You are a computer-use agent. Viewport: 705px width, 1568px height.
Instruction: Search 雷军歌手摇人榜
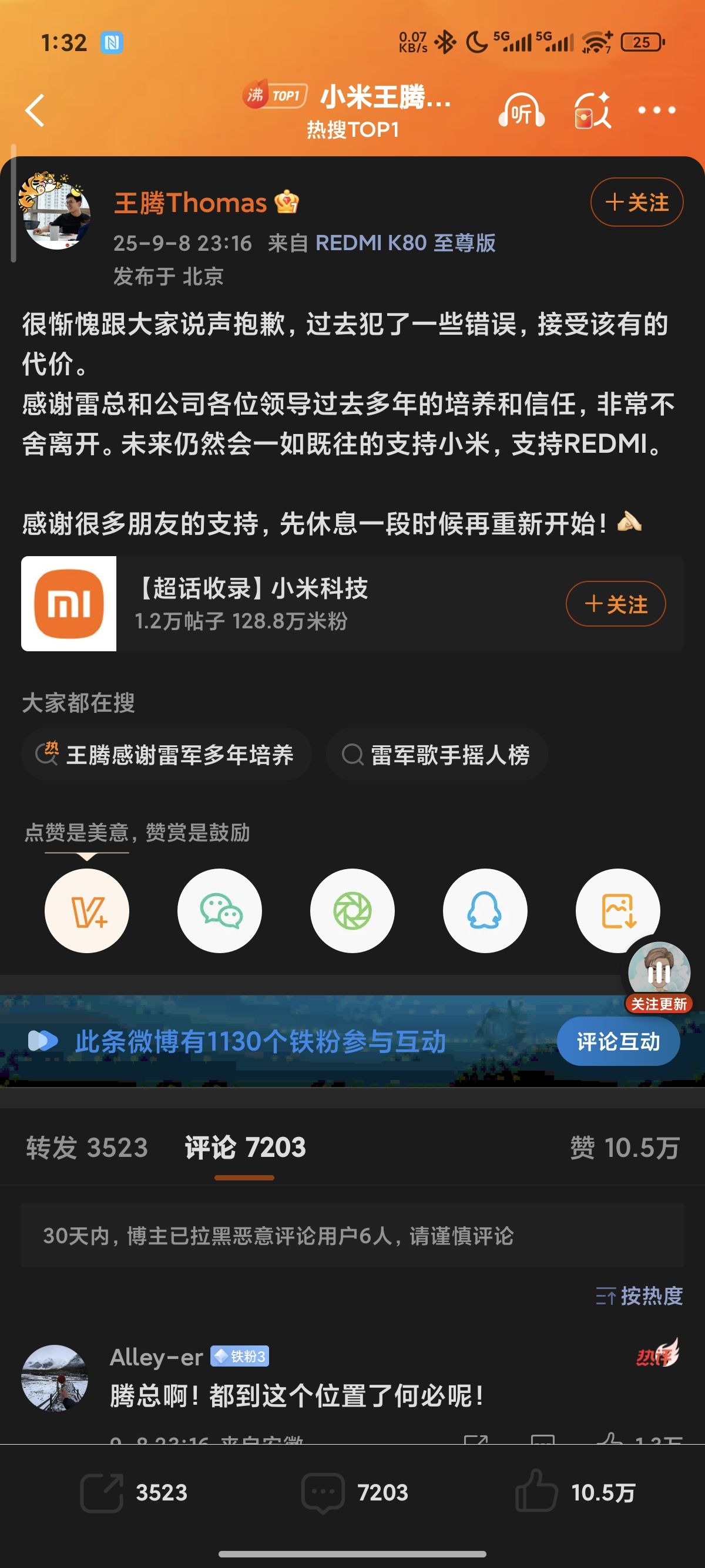click(437, 755)
